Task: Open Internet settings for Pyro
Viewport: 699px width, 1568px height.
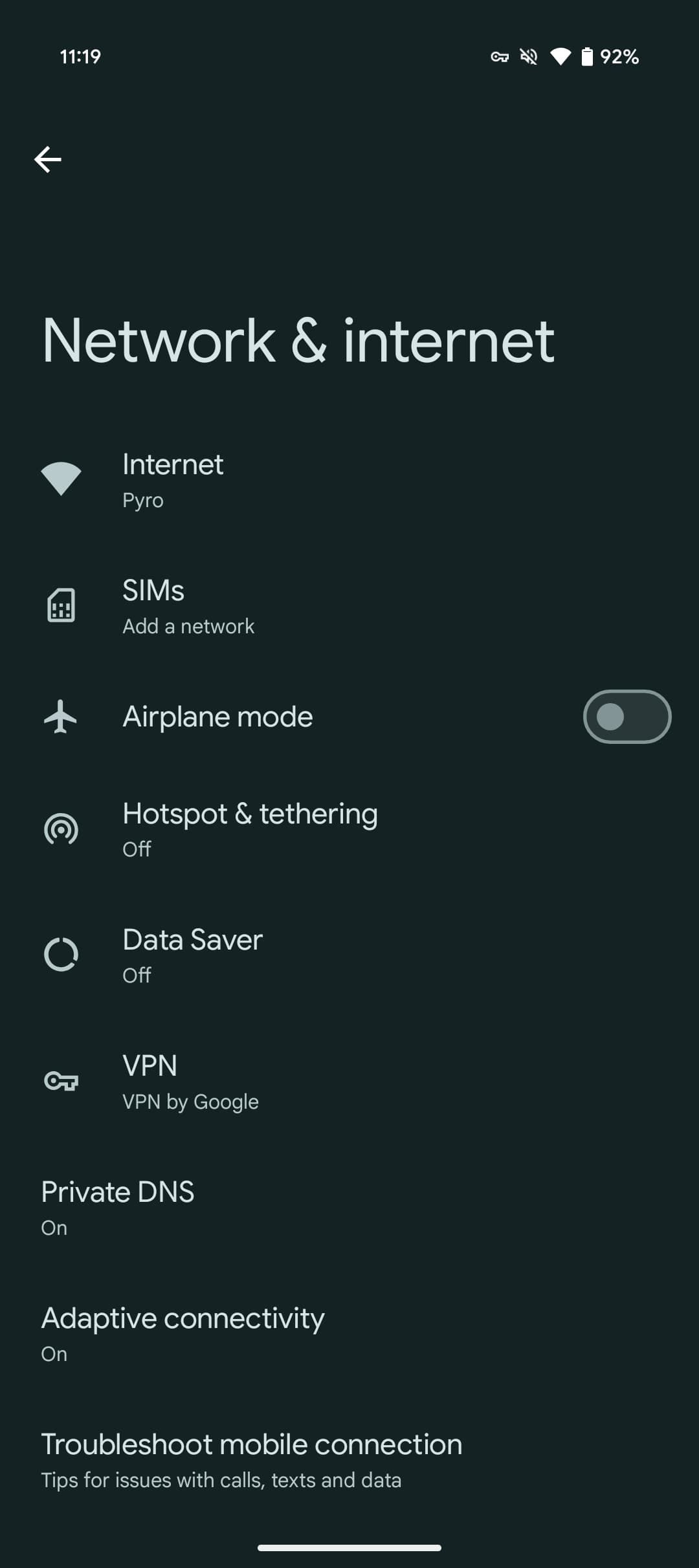Action: click(x=173, y=480)
